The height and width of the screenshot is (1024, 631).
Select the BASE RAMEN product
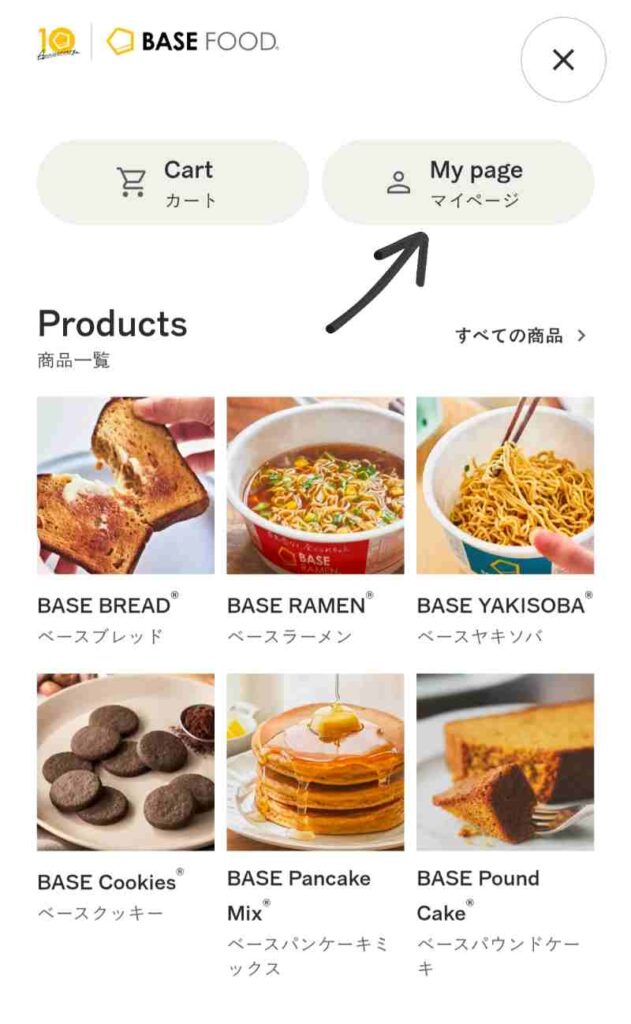coord(315,486)
